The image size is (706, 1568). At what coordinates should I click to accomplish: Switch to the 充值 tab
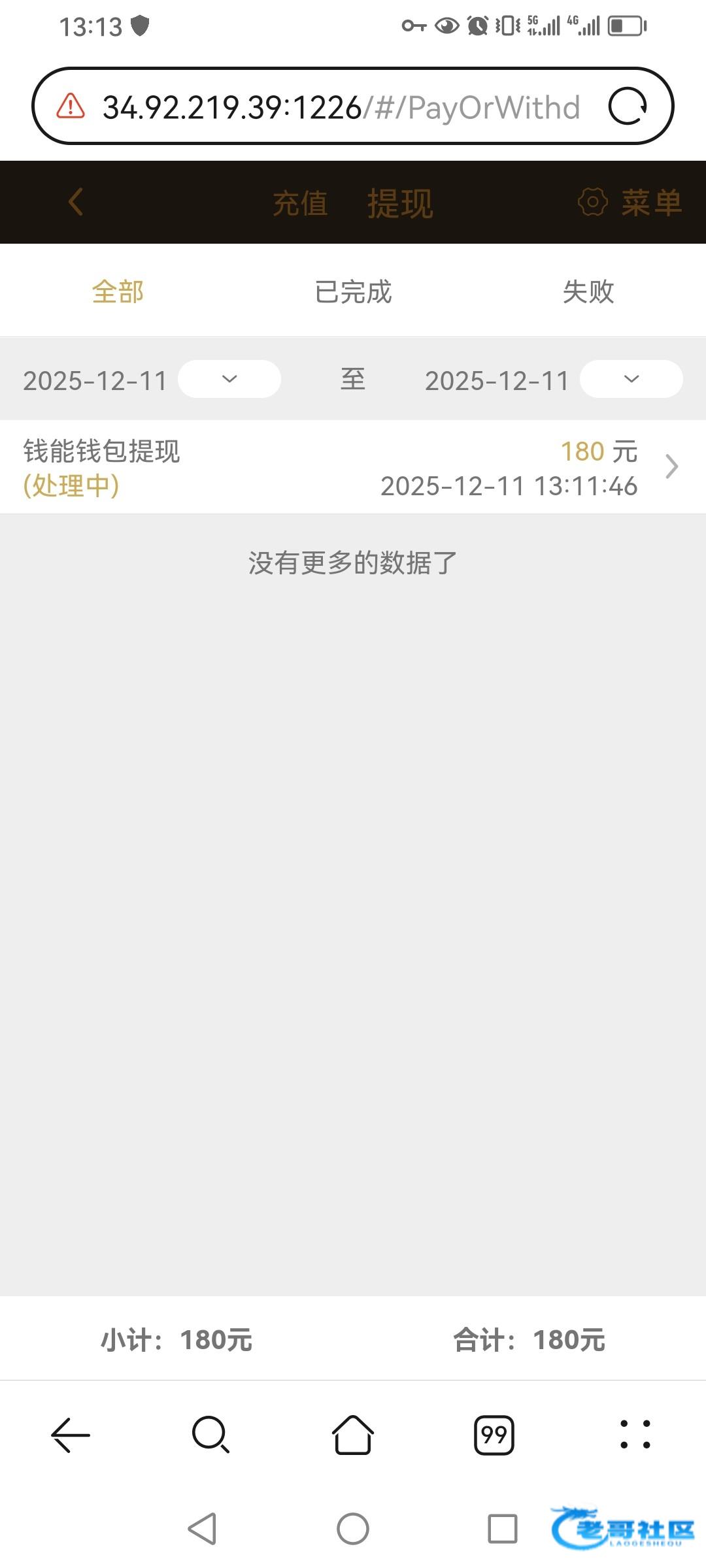click(300, 203)
